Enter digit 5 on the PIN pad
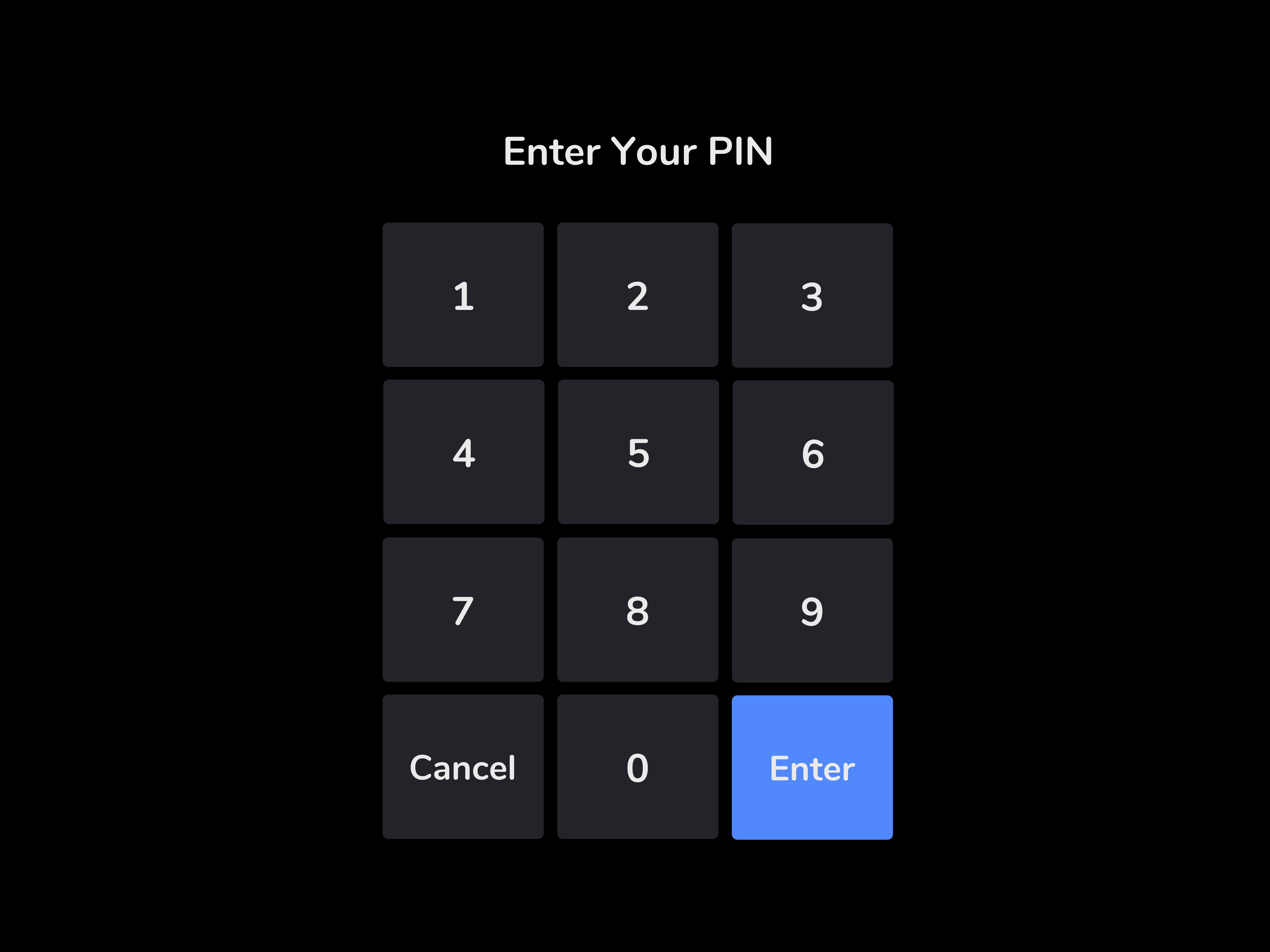 point(638,452)
